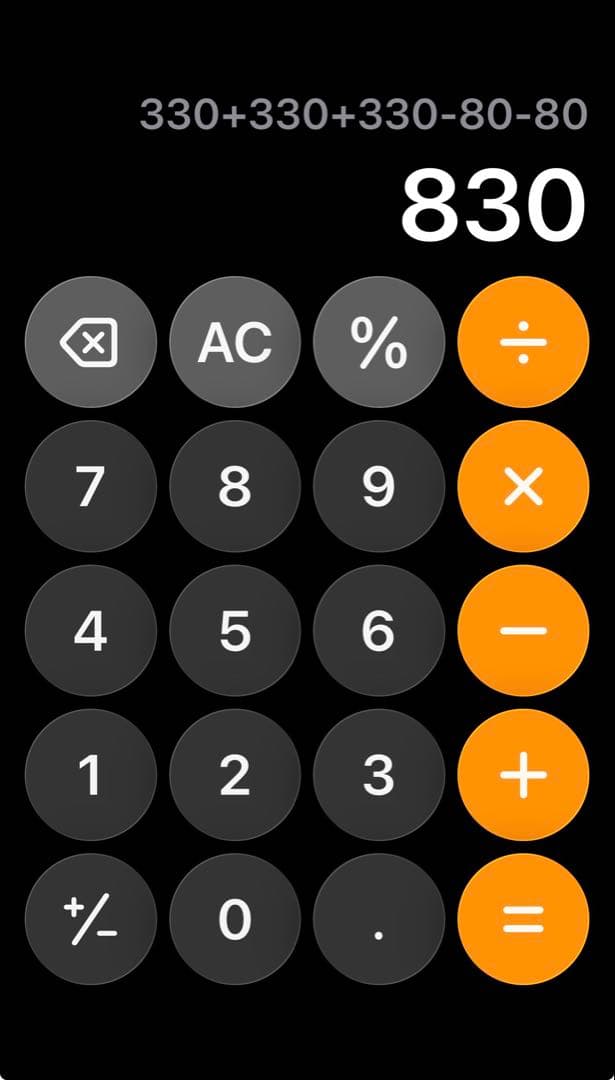Tap the equals key
This screenshot has height=1080, width=615.
523,919
